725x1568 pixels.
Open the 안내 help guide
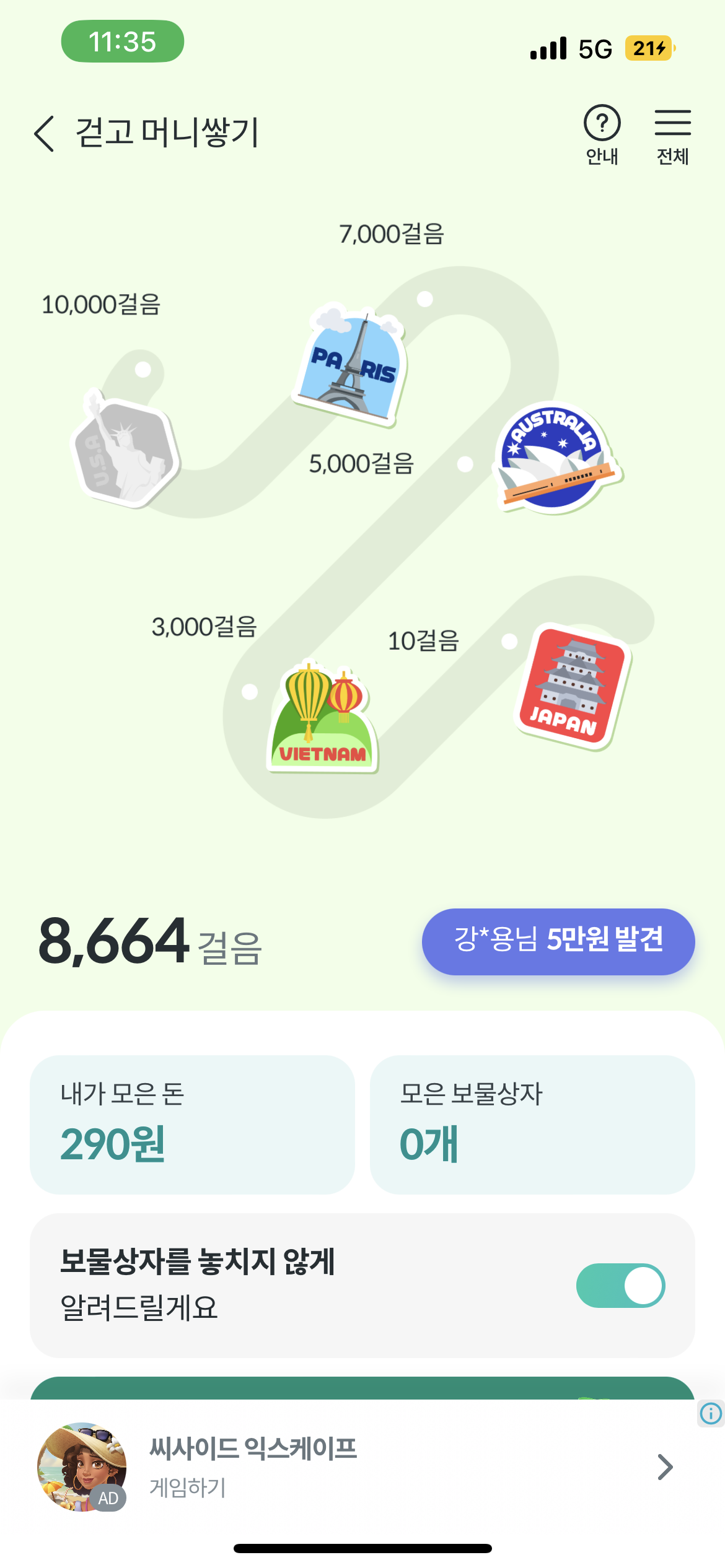point(602,134)
